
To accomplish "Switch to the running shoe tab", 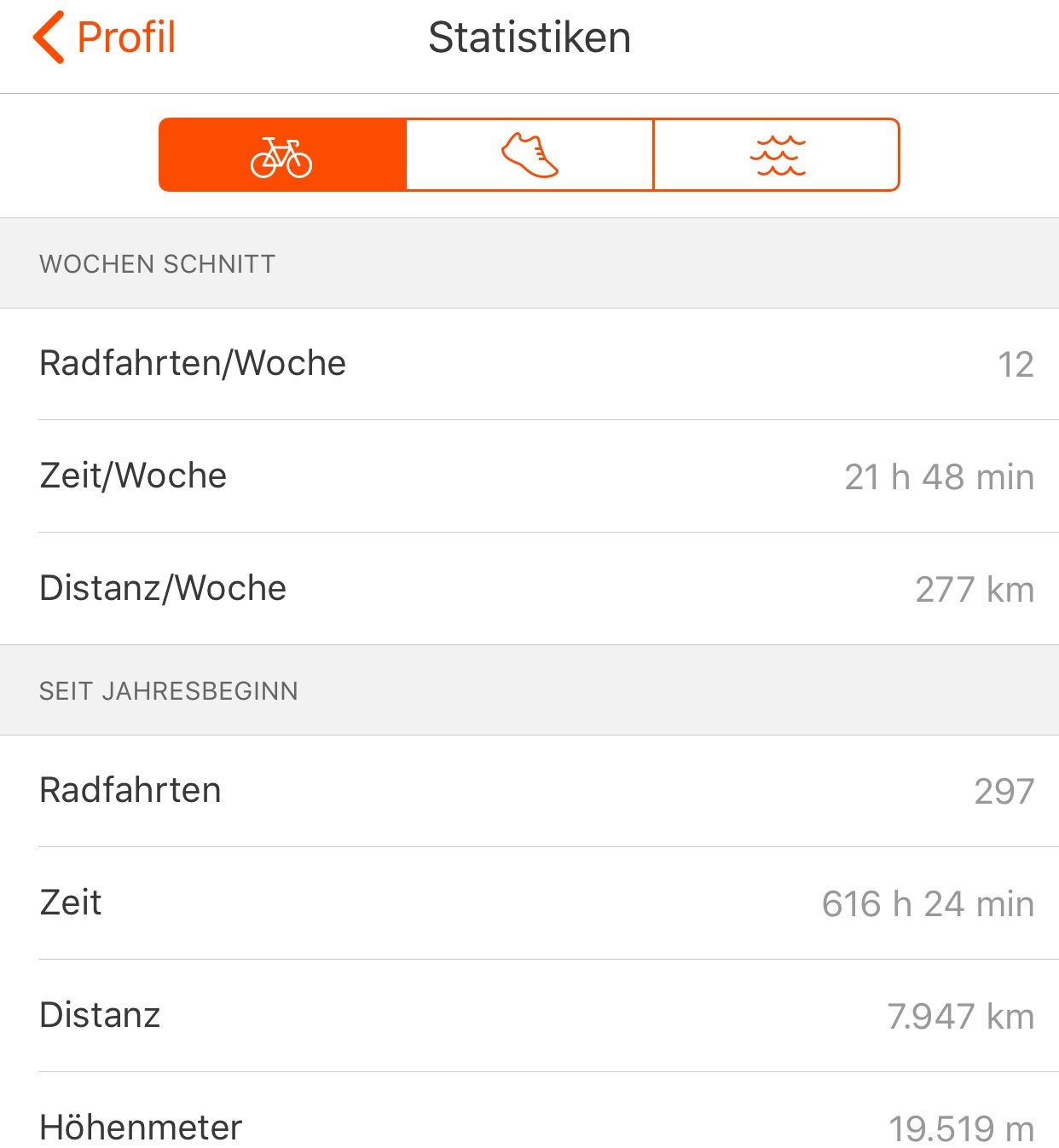I will tap(529, 155).
